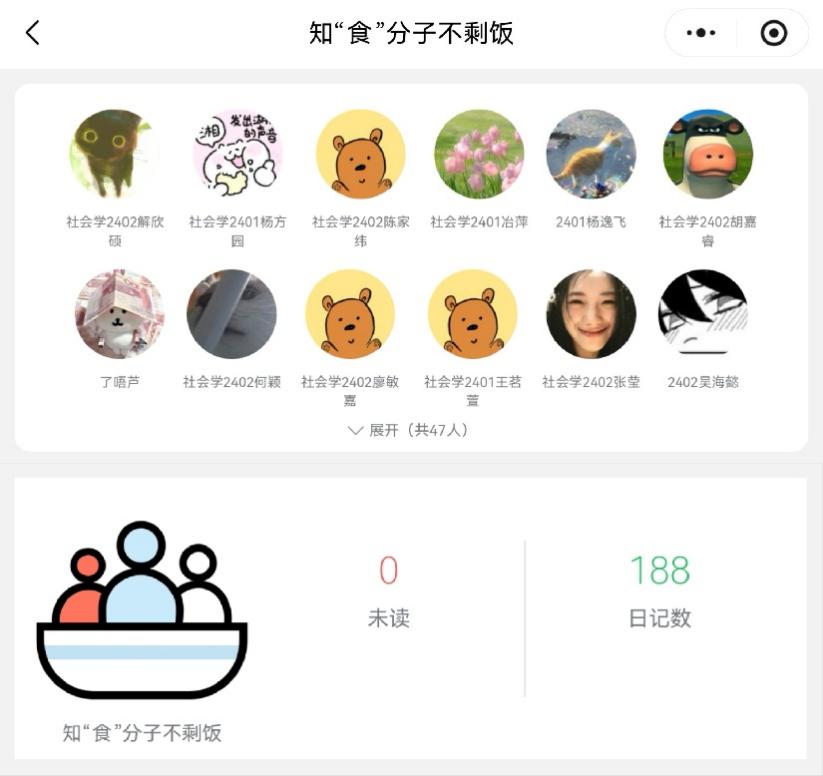
Task: View profile of 社会学2401冶萍
Action: click(x=479, y=154)
